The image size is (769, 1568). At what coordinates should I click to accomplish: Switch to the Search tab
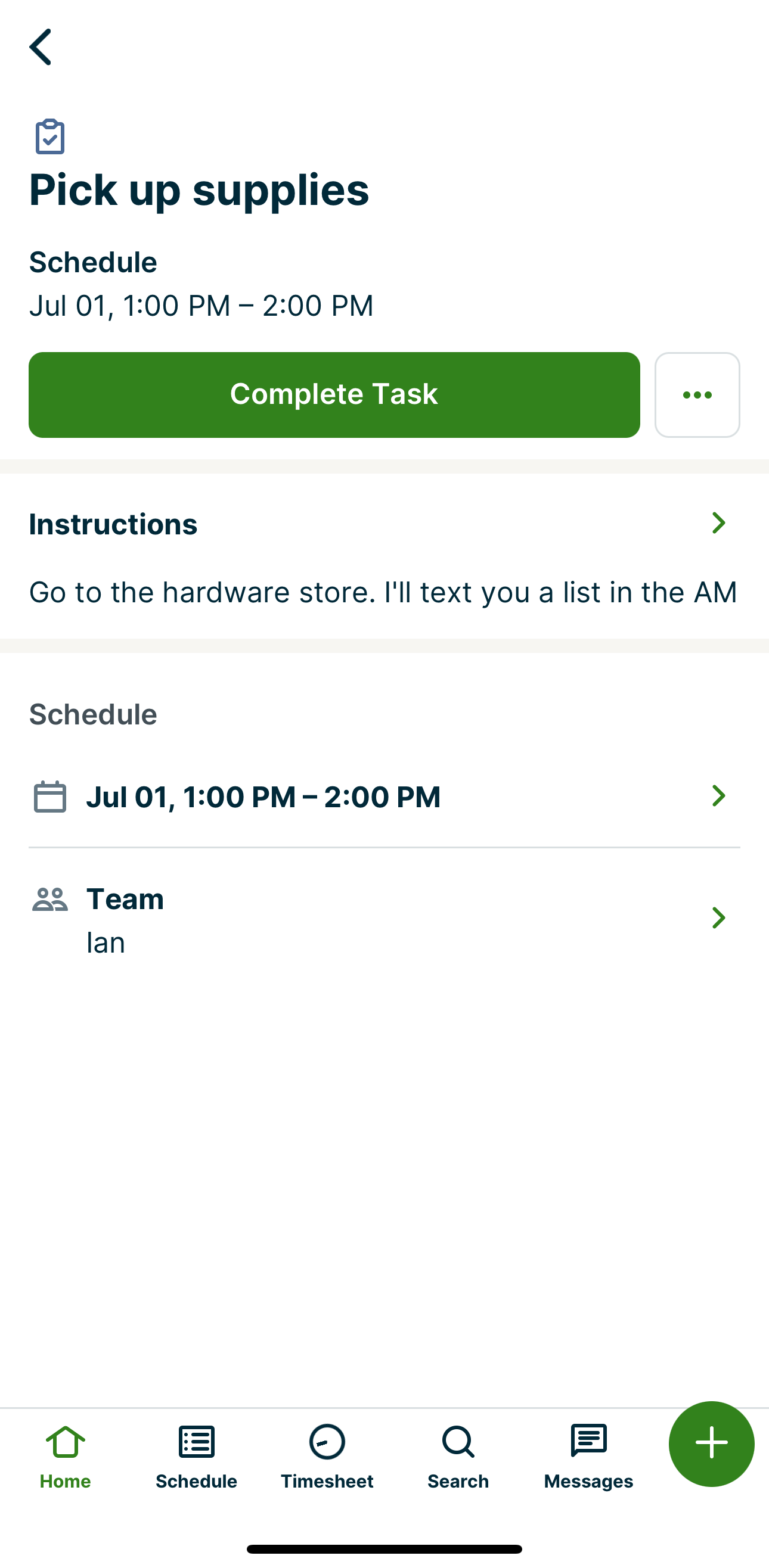click(458, 1456)
